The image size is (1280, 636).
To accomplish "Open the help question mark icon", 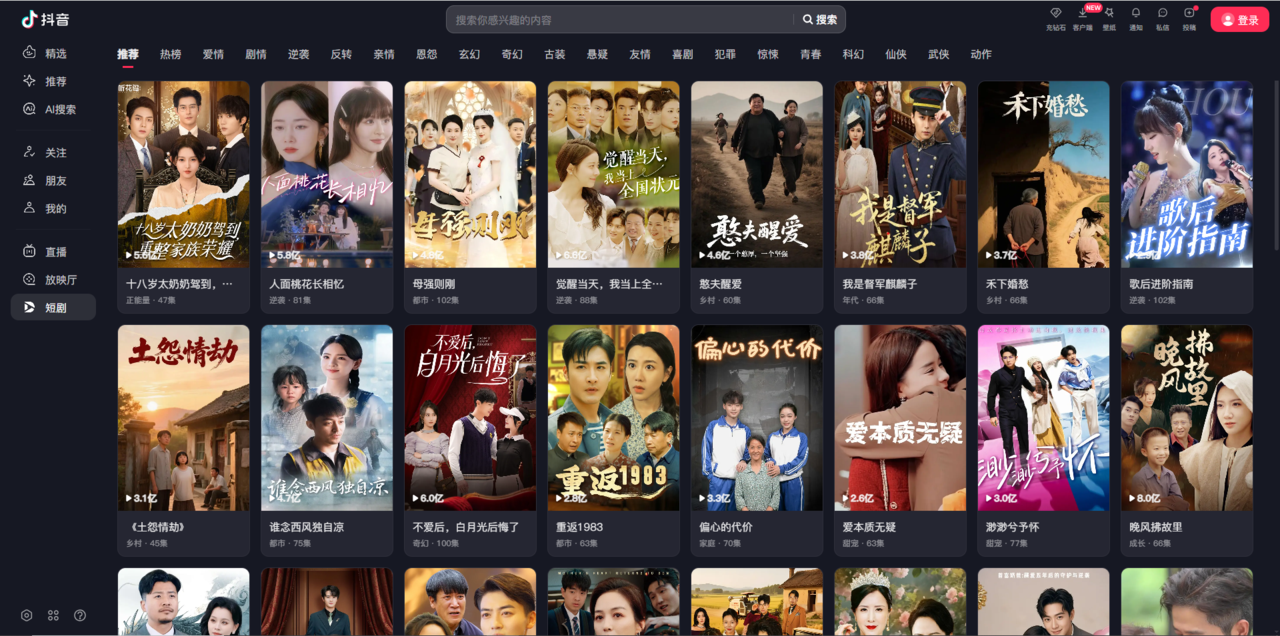I will [80, 615].
